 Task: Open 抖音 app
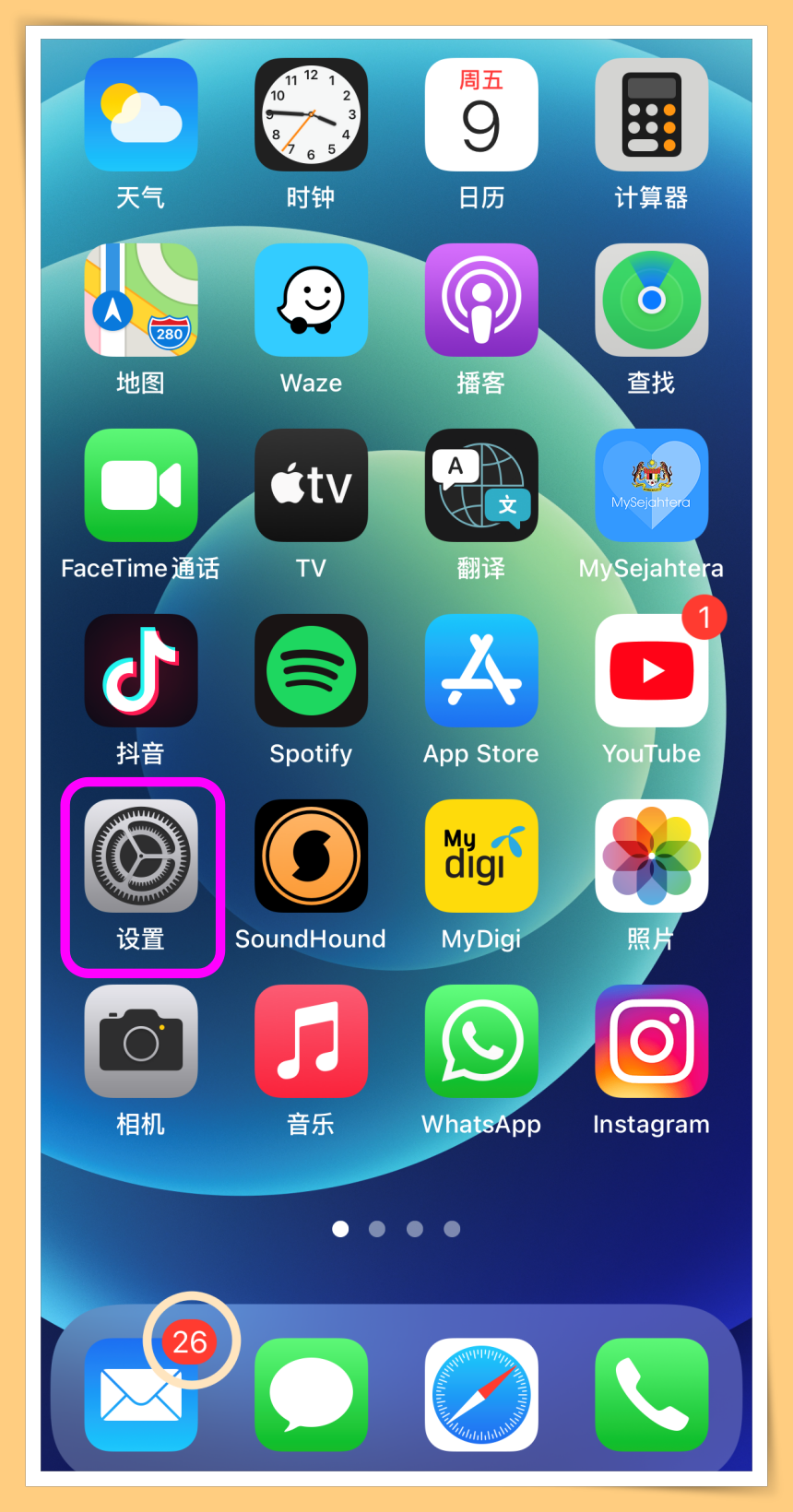tap(141, 671)
